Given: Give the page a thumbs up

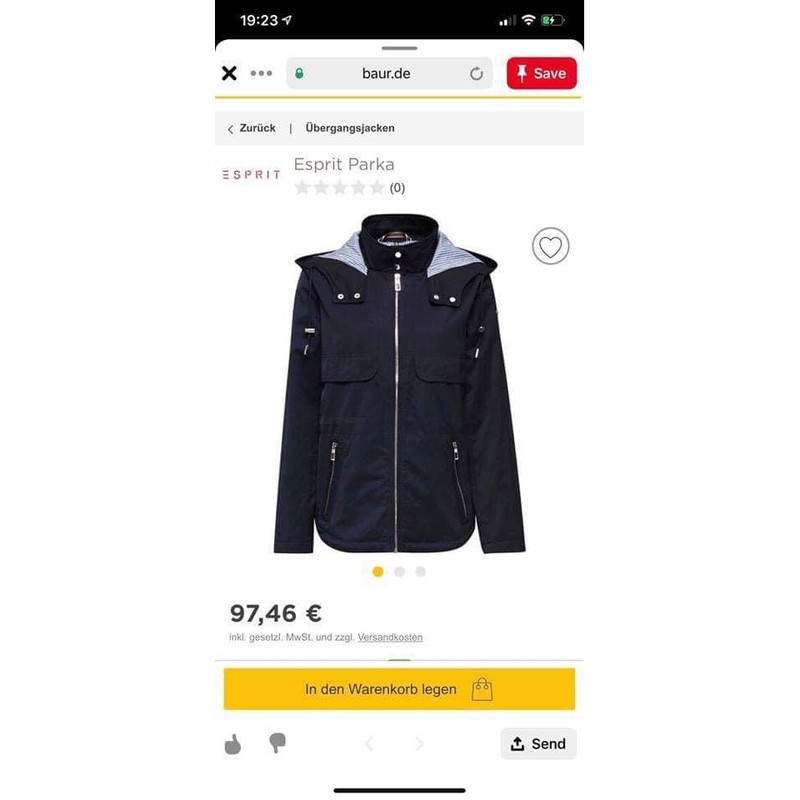Looking at the screenshot, I should [x=233, y=744].
